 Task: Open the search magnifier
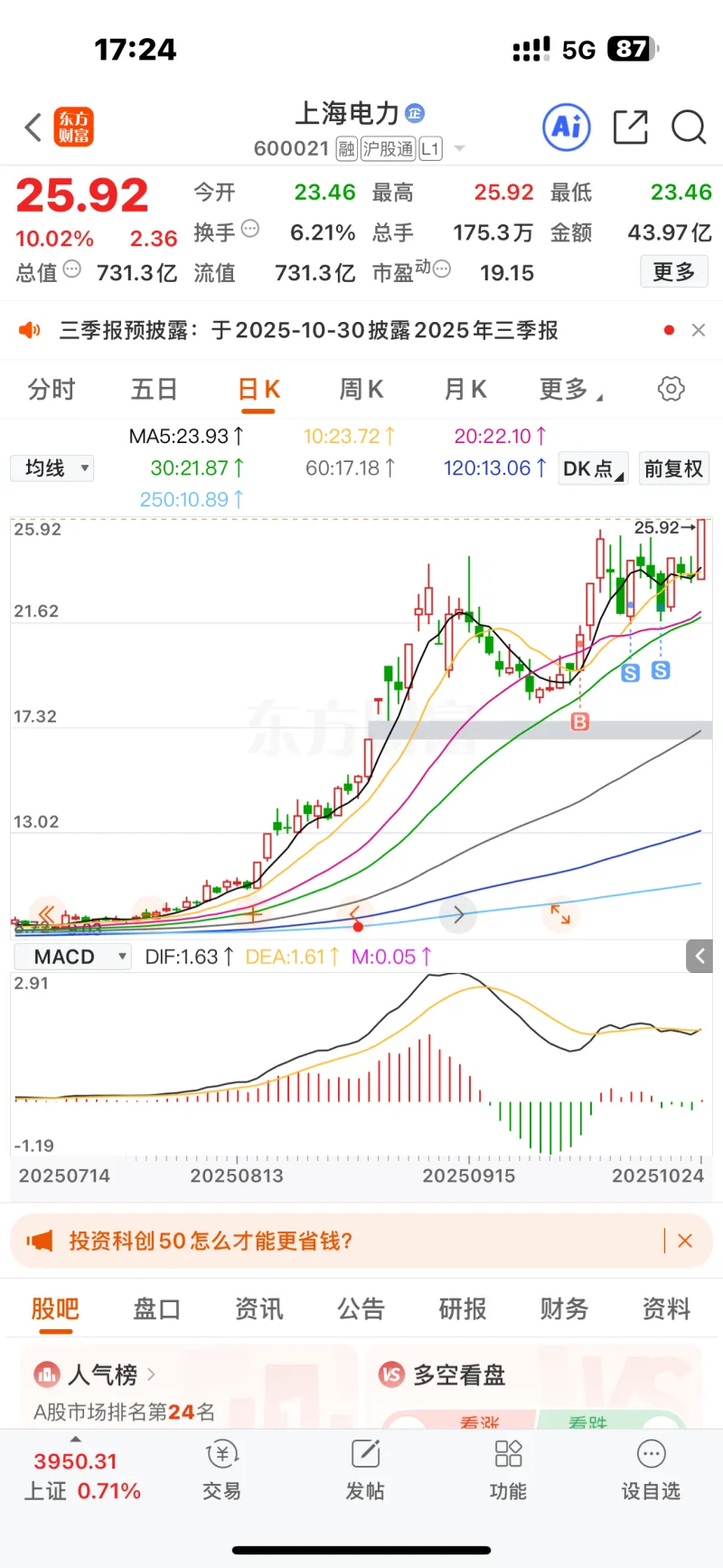click(x=688, y=128)
